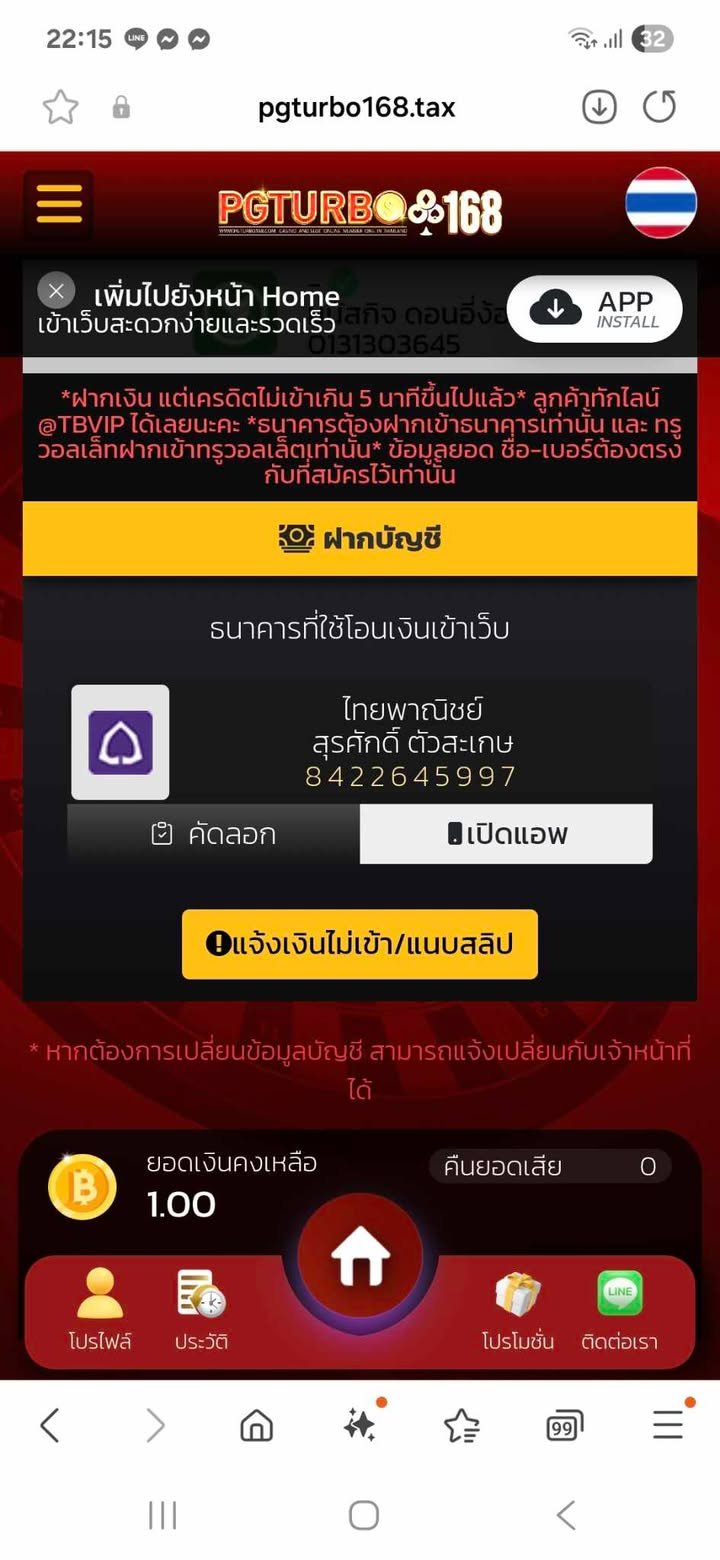Open the browser tabs switcher
This screenshot has width=720, height=1560.
564,1426
